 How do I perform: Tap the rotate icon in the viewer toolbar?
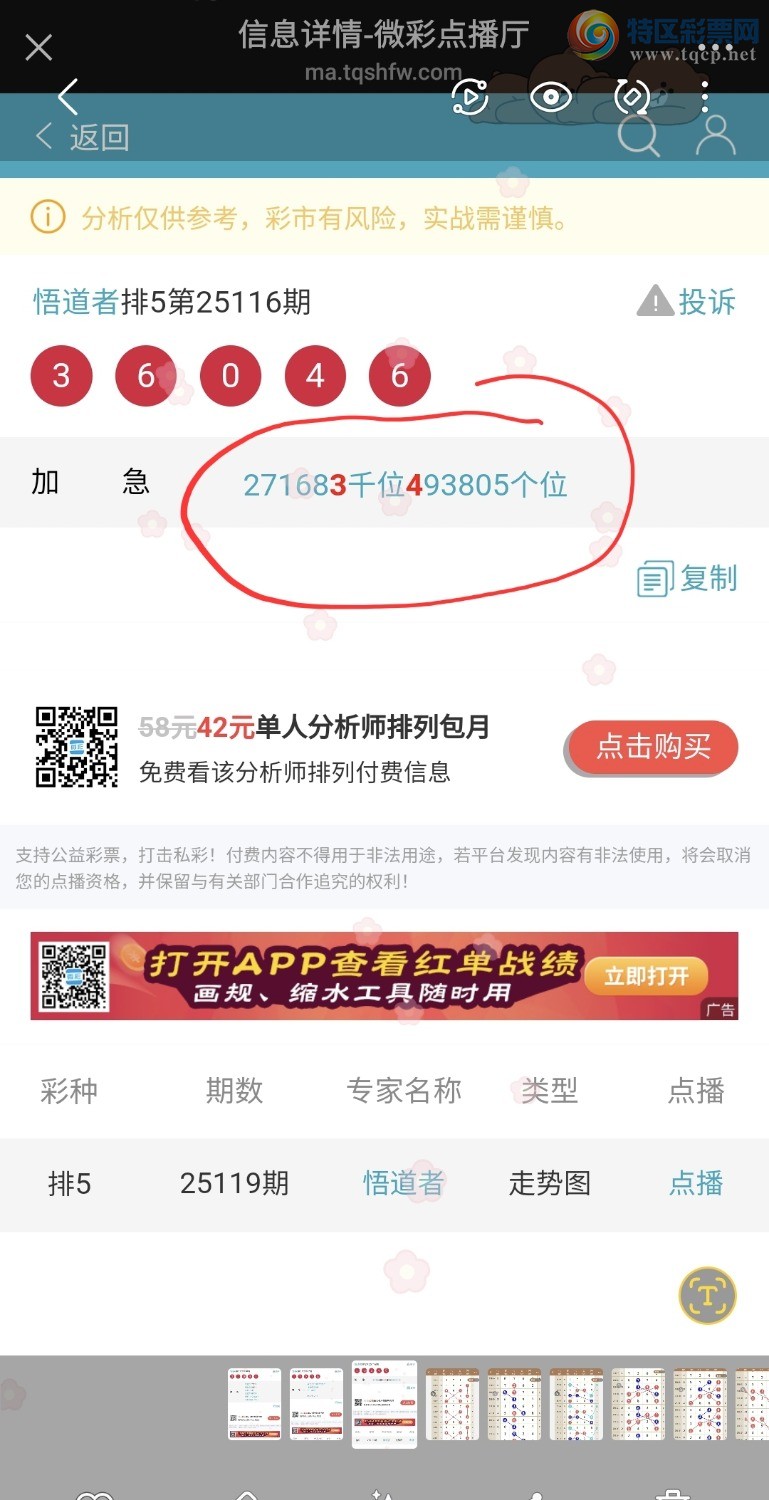pos(632,97)
